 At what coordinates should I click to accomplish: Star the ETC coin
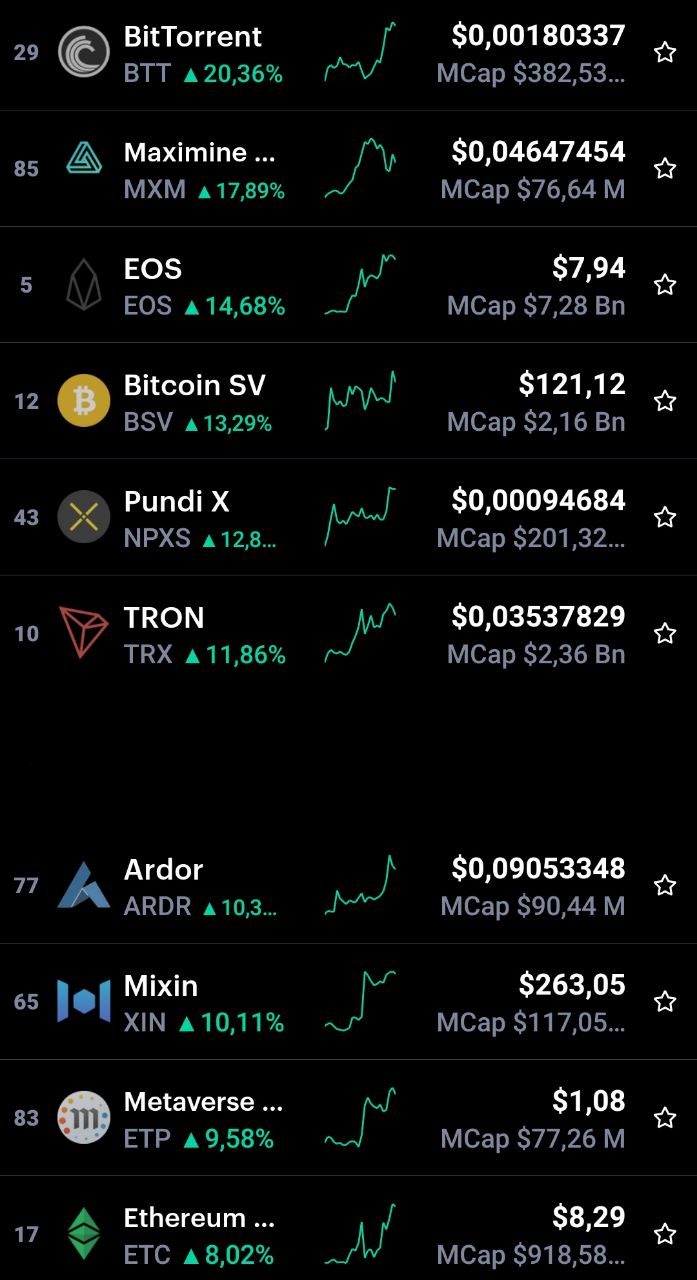tap(665, 1233)
